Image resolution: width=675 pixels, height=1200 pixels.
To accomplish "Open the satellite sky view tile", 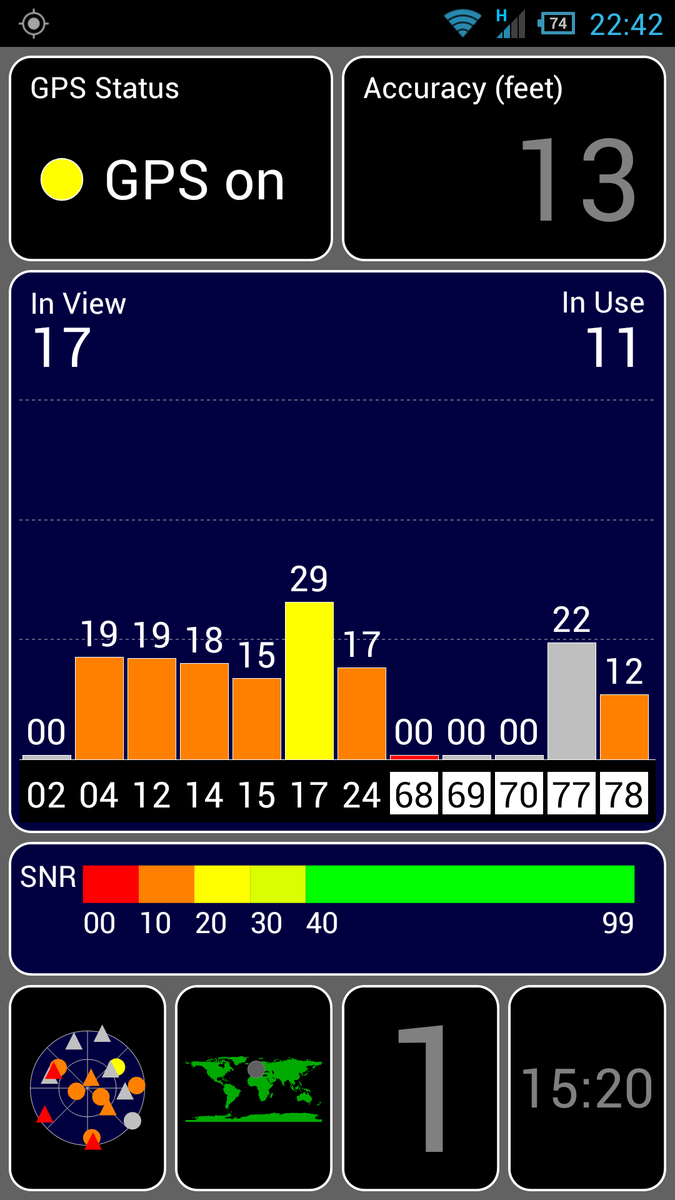I will pyautogui.click(x=87, y=1087).
